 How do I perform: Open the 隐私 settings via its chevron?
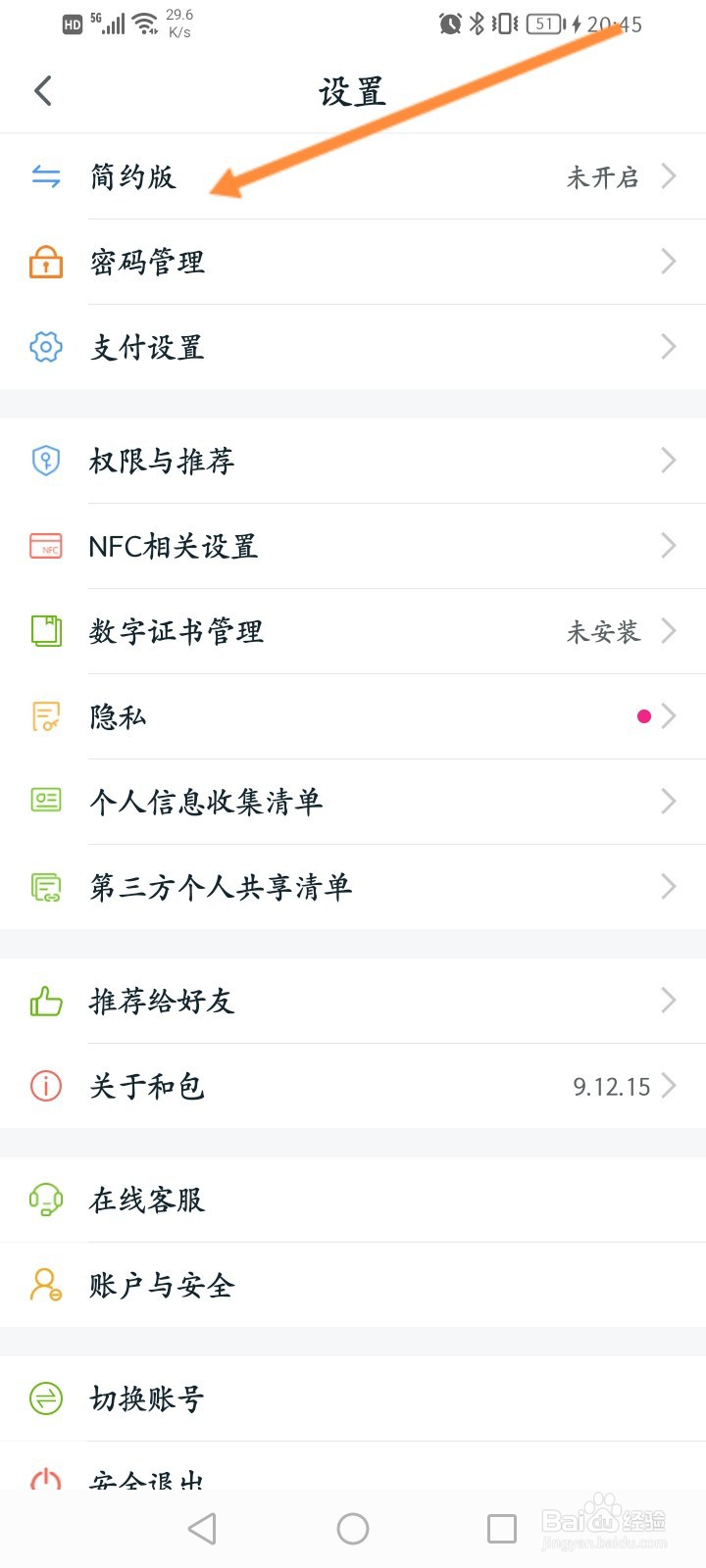pos(669,716)
